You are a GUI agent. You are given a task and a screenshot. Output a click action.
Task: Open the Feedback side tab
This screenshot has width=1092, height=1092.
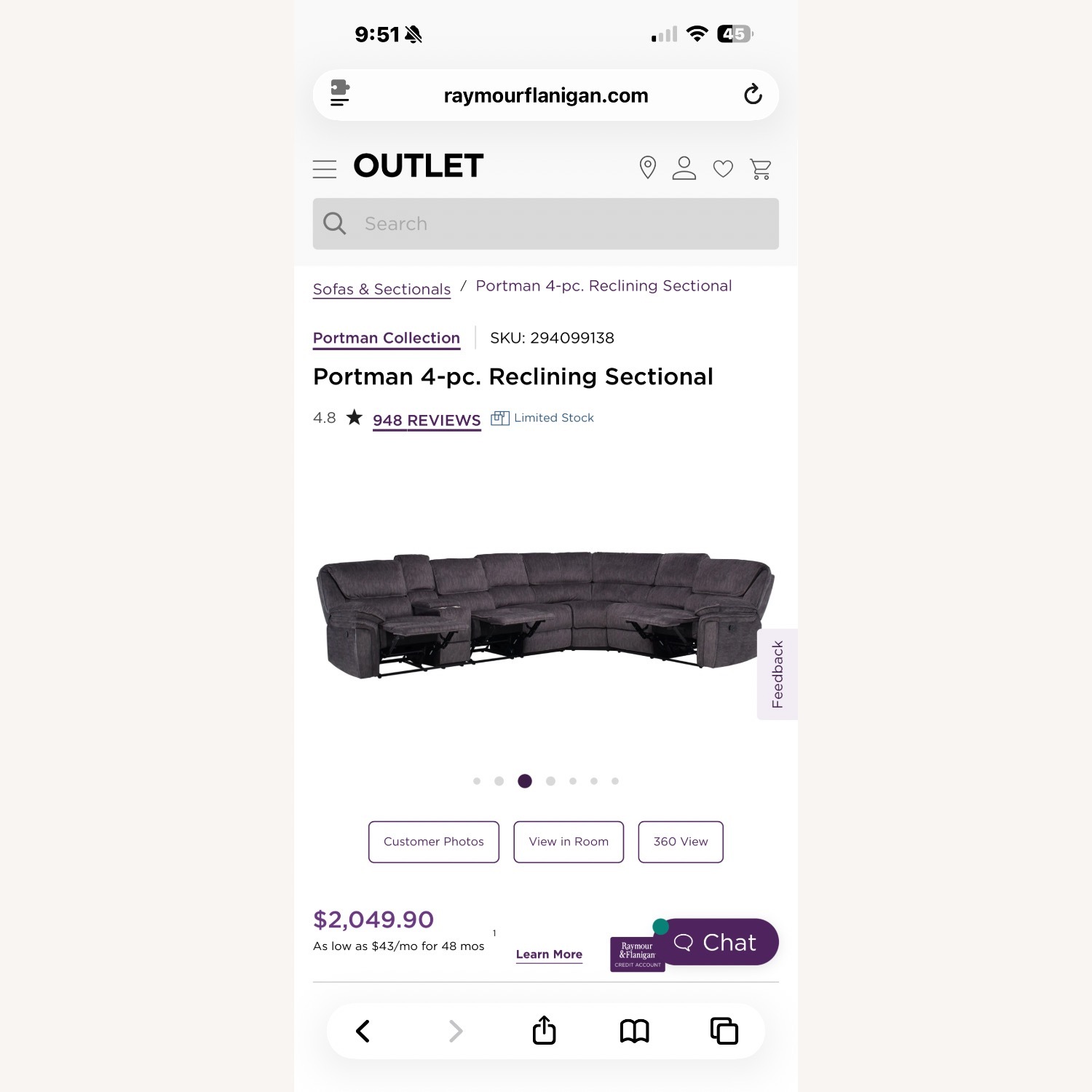(x=778, y=674)
